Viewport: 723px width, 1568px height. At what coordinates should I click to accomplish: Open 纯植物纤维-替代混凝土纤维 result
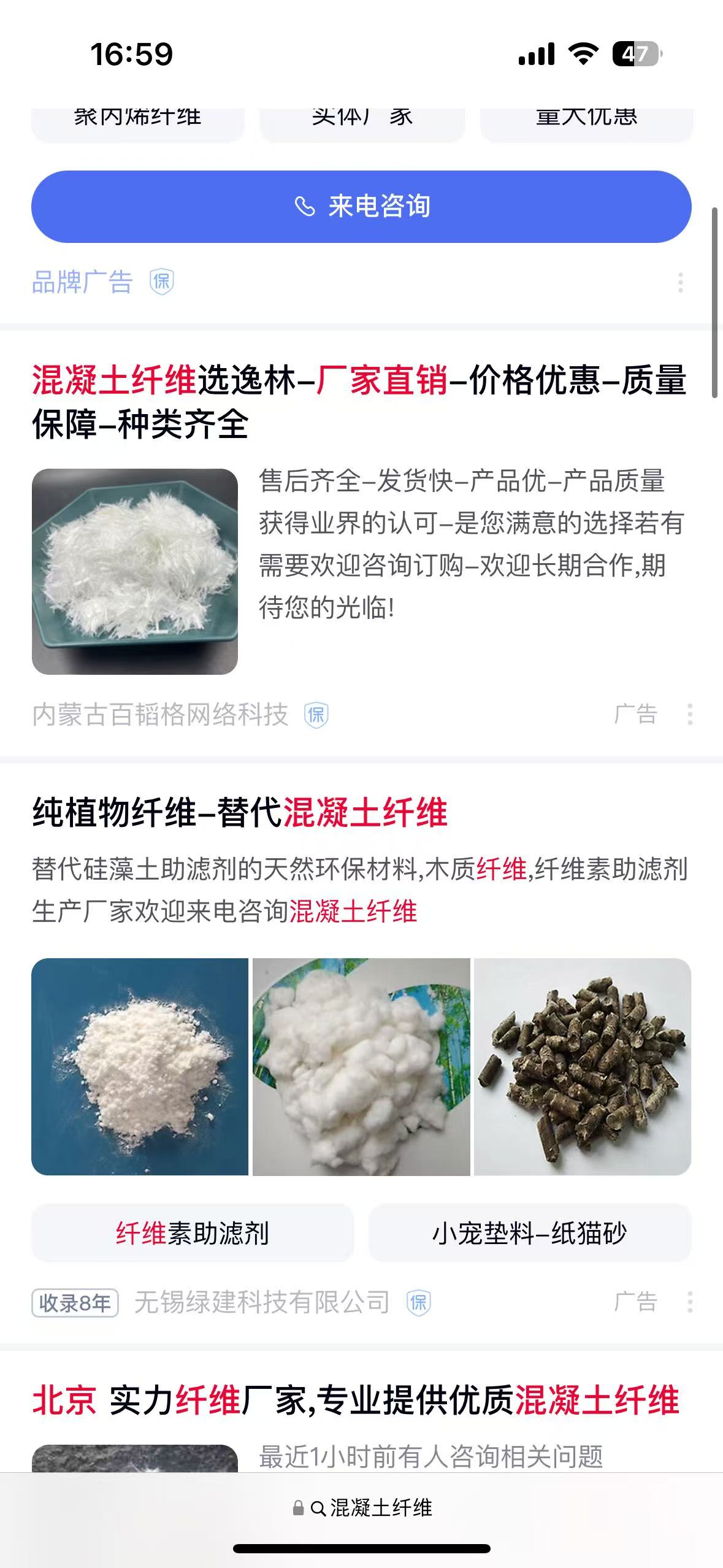240,812
